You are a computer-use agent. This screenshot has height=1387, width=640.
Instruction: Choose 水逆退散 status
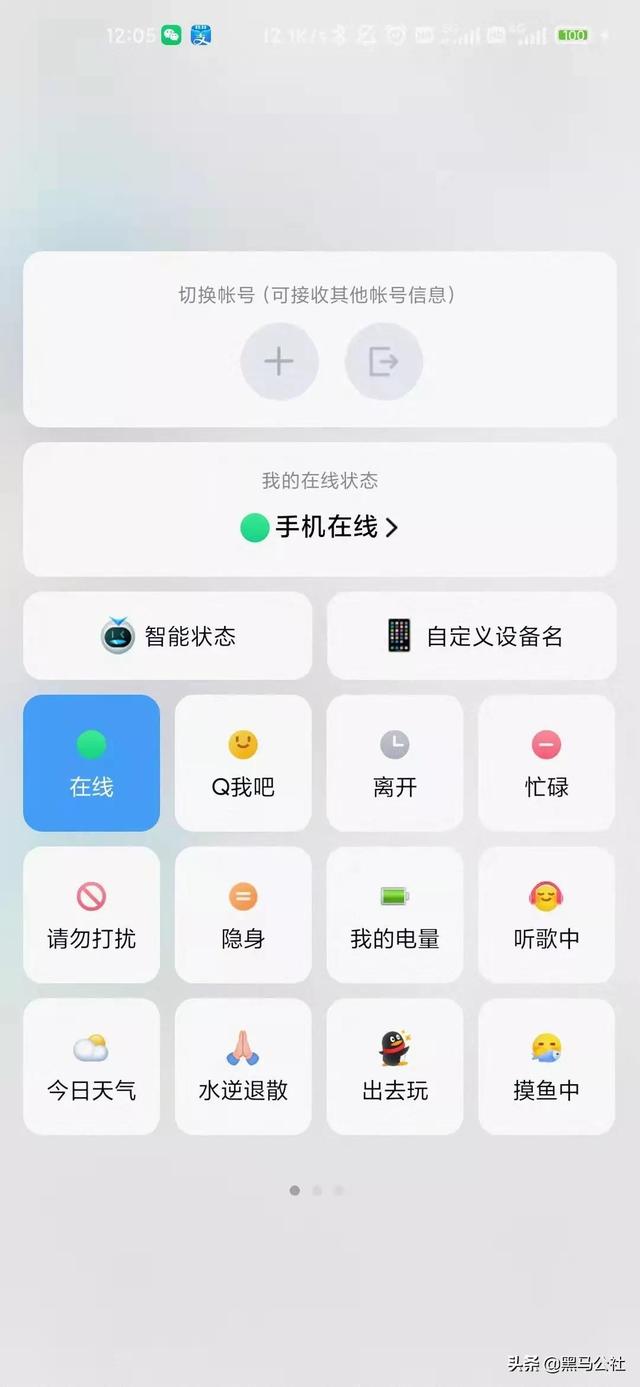243,1066
